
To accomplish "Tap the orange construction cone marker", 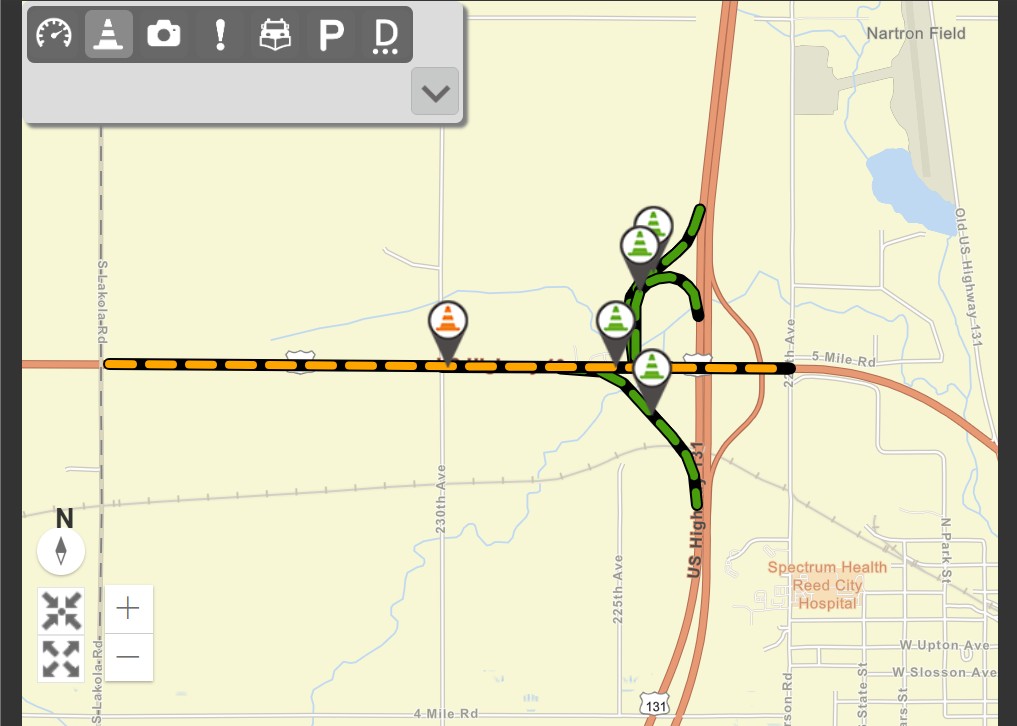I will (x=449, y=322).
